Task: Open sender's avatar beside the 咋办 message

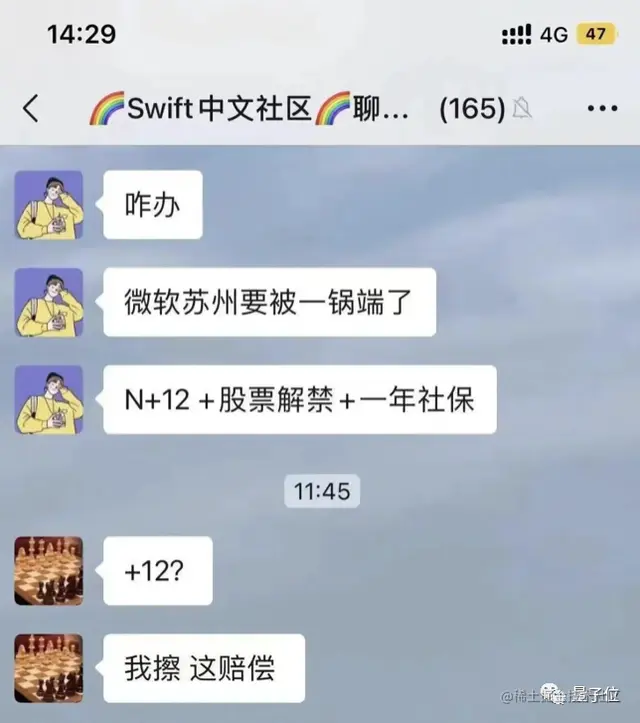Action: pos(49,205)
